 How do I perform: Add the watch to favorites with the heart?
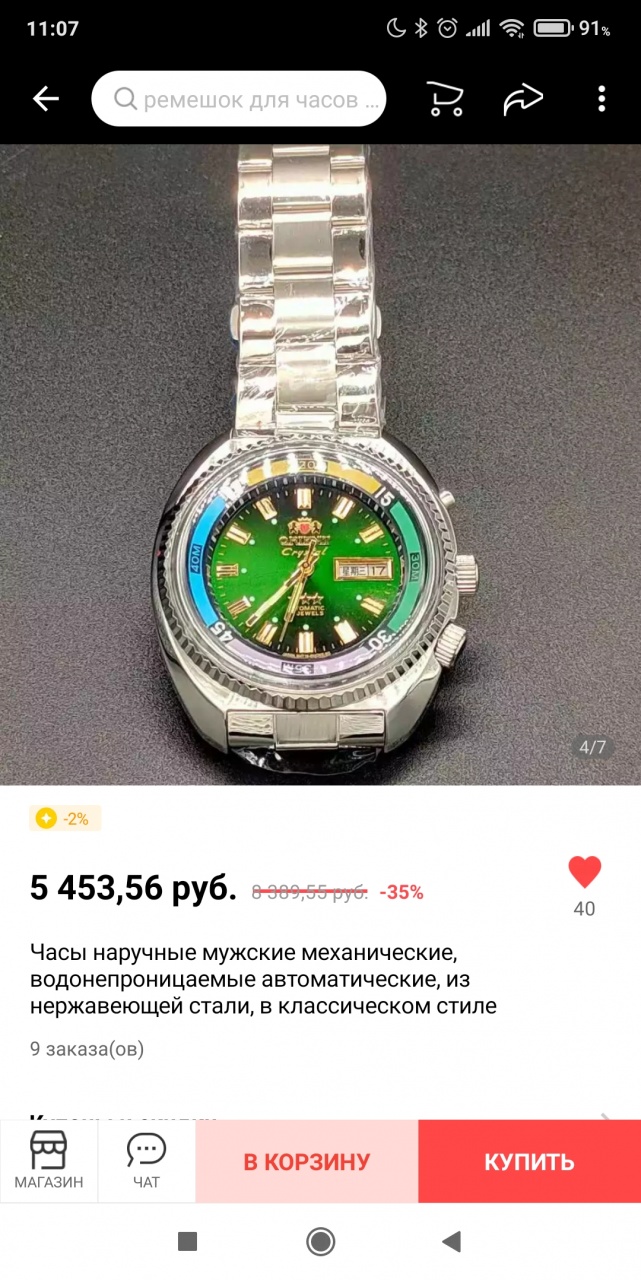pos(585,872)
